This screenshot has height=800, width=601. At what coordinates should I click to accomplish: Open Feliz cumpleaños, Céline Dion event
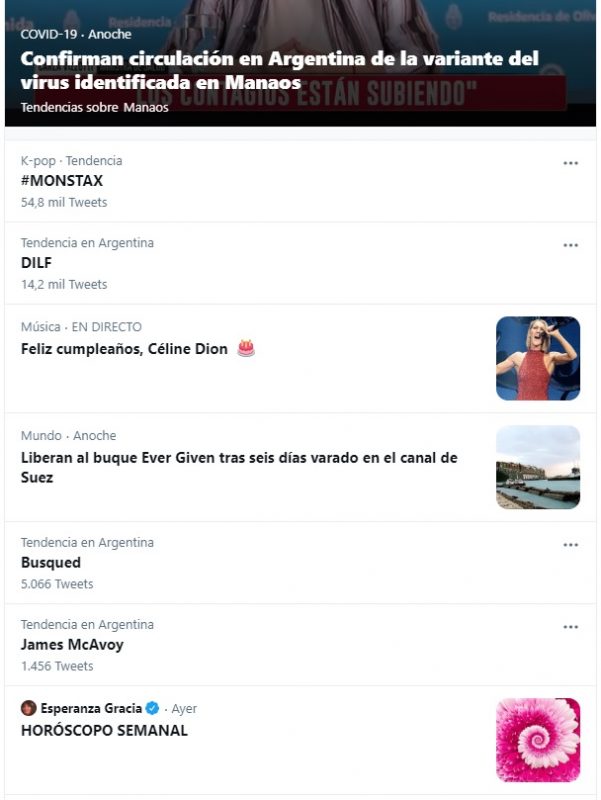(x=125, y=349)
